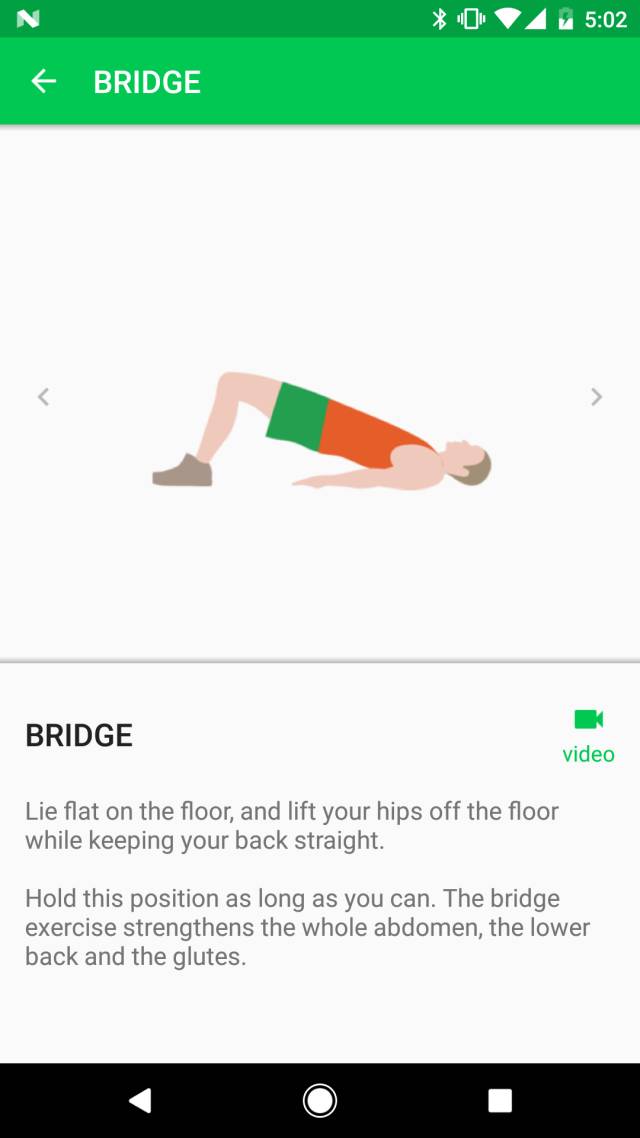Viewport: 640px width, 1138px height.
Task: Open the Bridge exercise video
Action: click(x=588, y=735)
